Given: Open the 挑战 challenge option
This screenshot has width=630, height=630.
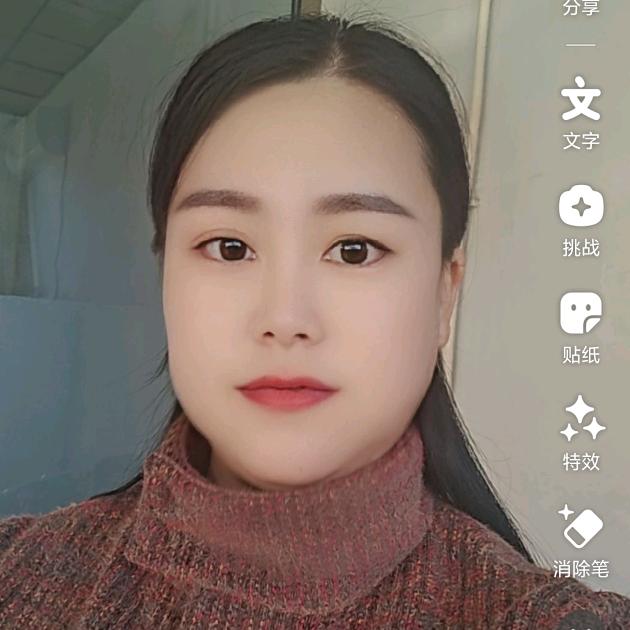Looking at the screenshot, I should coord(581,221).
